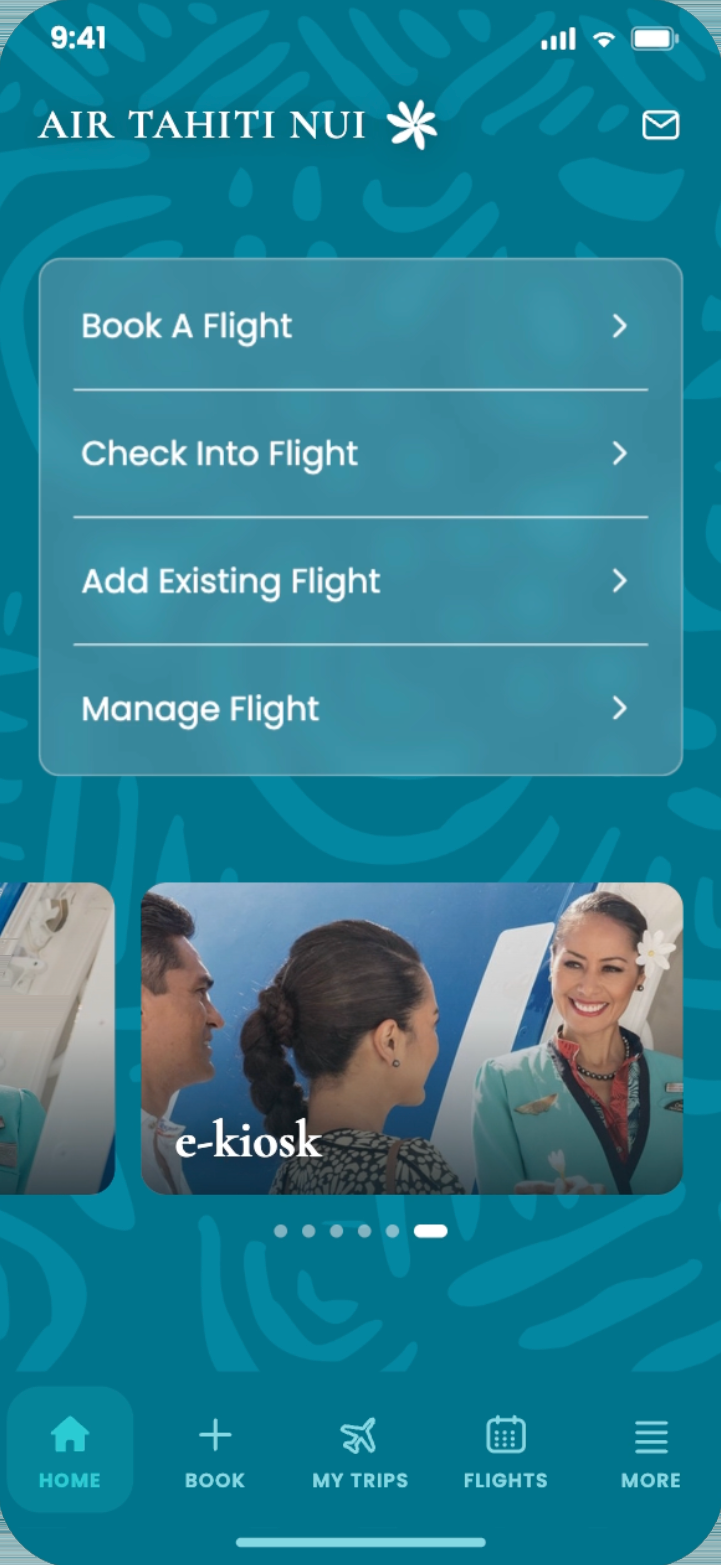Open the e-kiosk promo card
Screen dimensions: 721x1565
(x=412, y=1038)
